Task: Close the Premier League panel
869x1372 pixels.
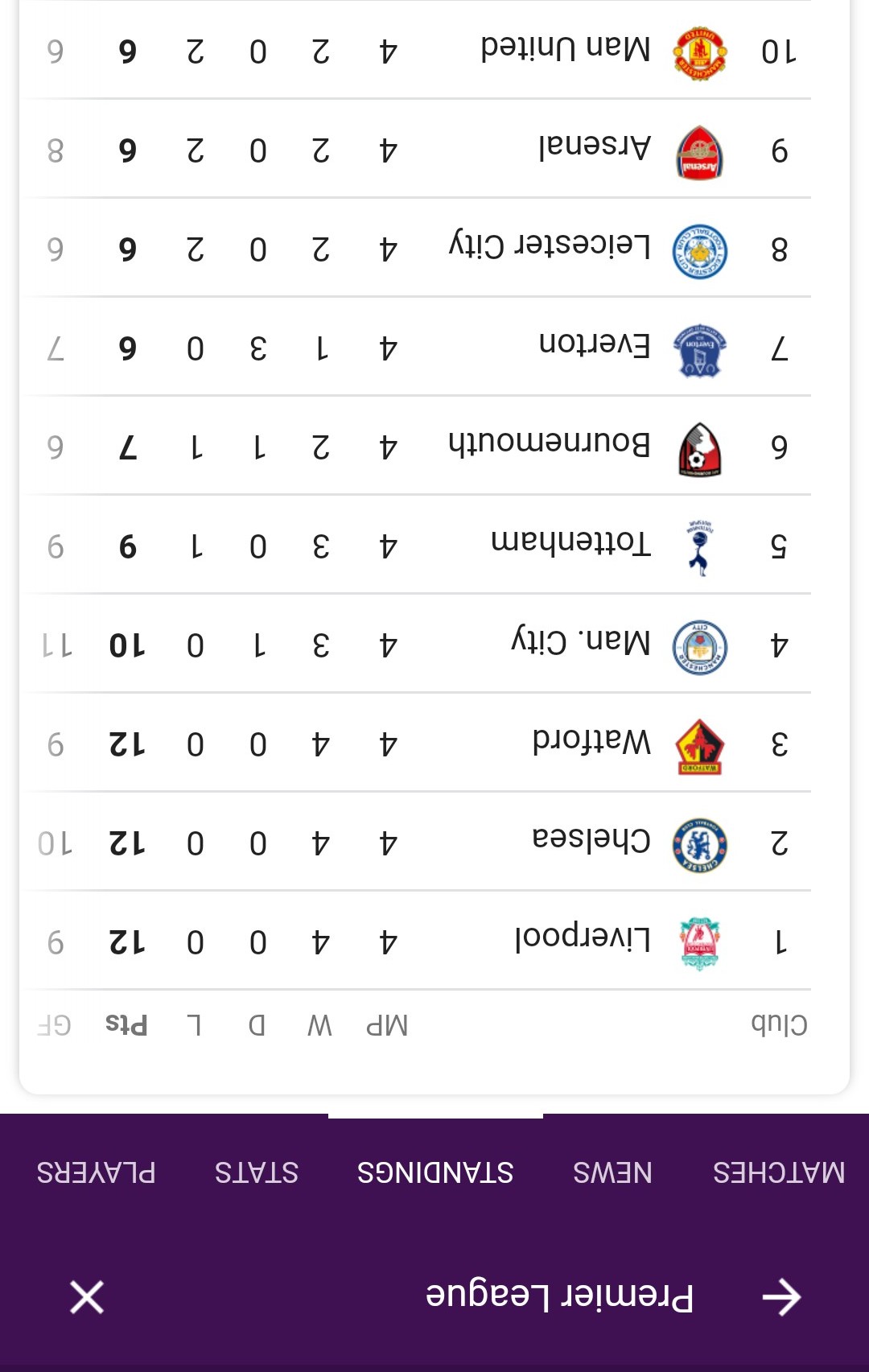Action: tap(87, 1297)
